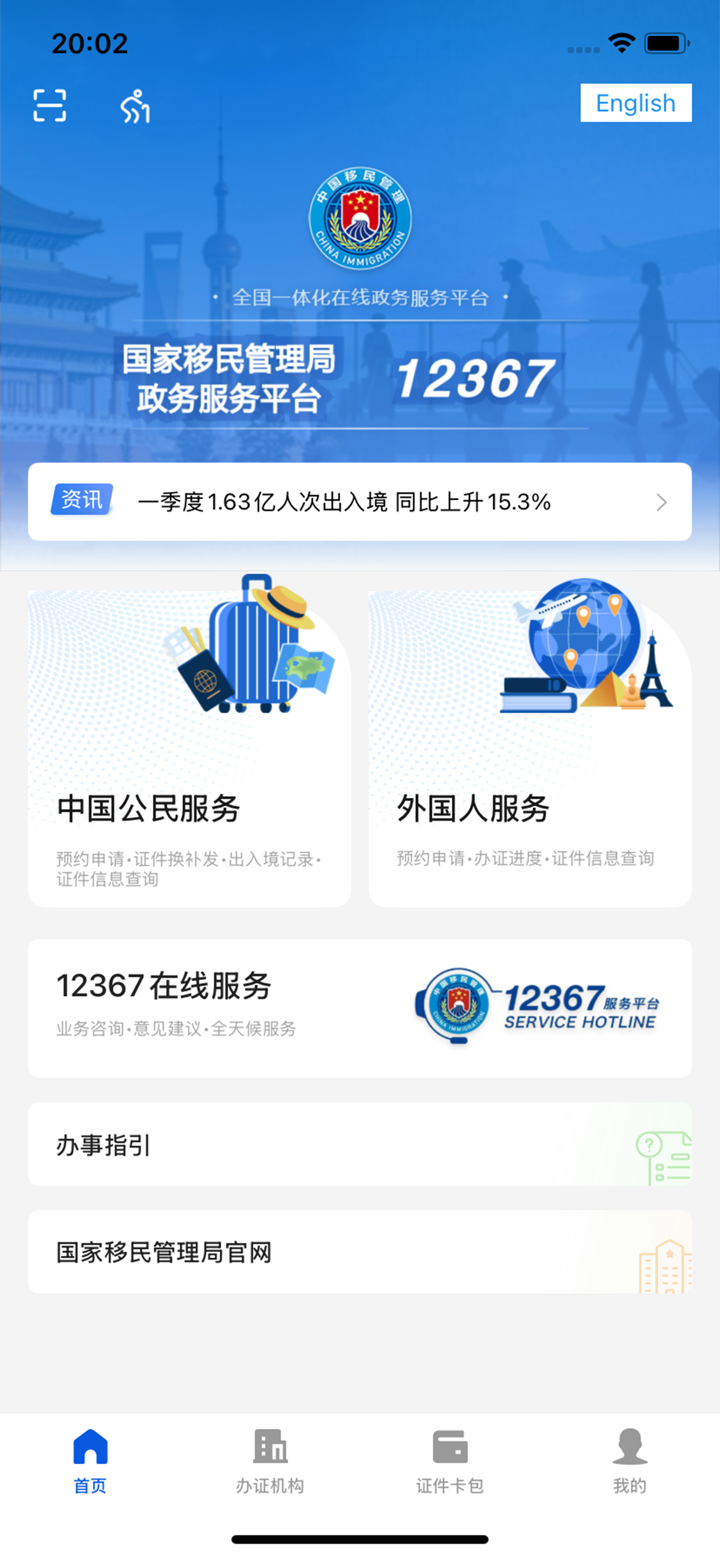This screenshot has height=1558, width=720.
Task: Switch interface language using English button
Action: (x=635, y=103)
